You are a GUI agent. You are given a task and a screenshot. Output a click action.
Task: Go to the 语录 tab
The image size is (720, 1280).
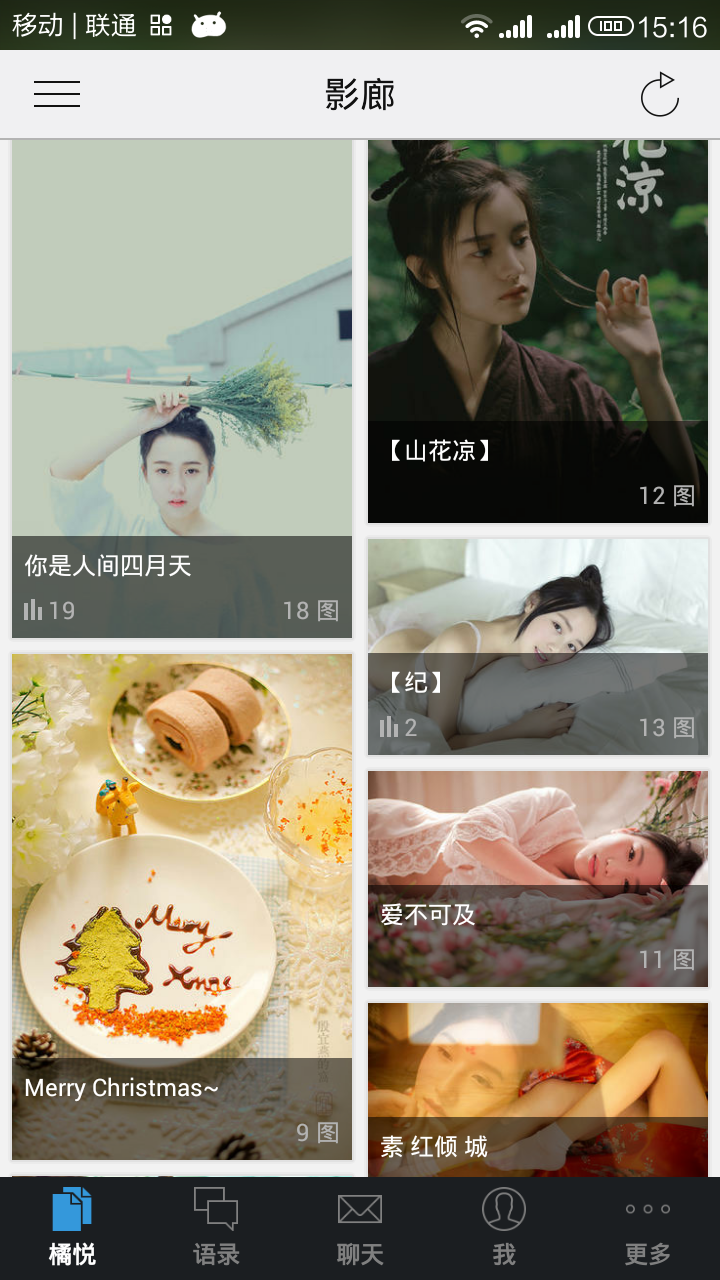[x=216, y=1228]
